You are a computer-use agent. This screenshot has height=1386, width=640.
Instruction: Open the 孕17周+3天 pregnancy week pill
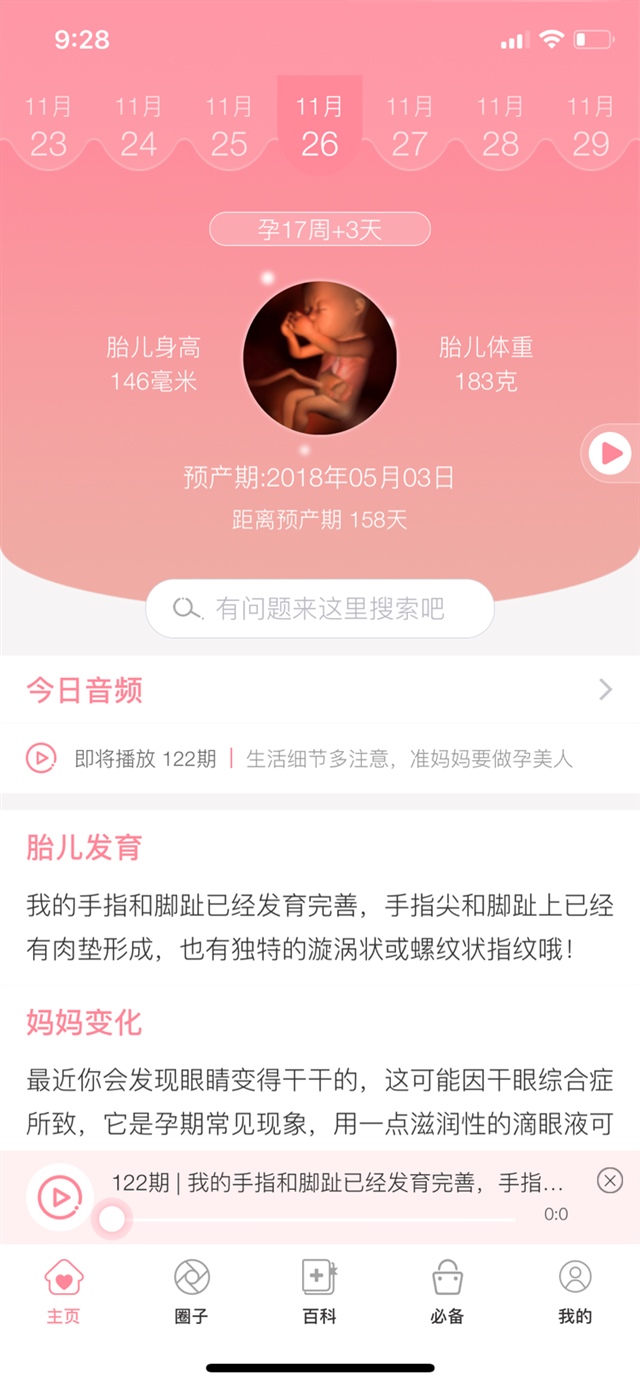coord(320,229)
